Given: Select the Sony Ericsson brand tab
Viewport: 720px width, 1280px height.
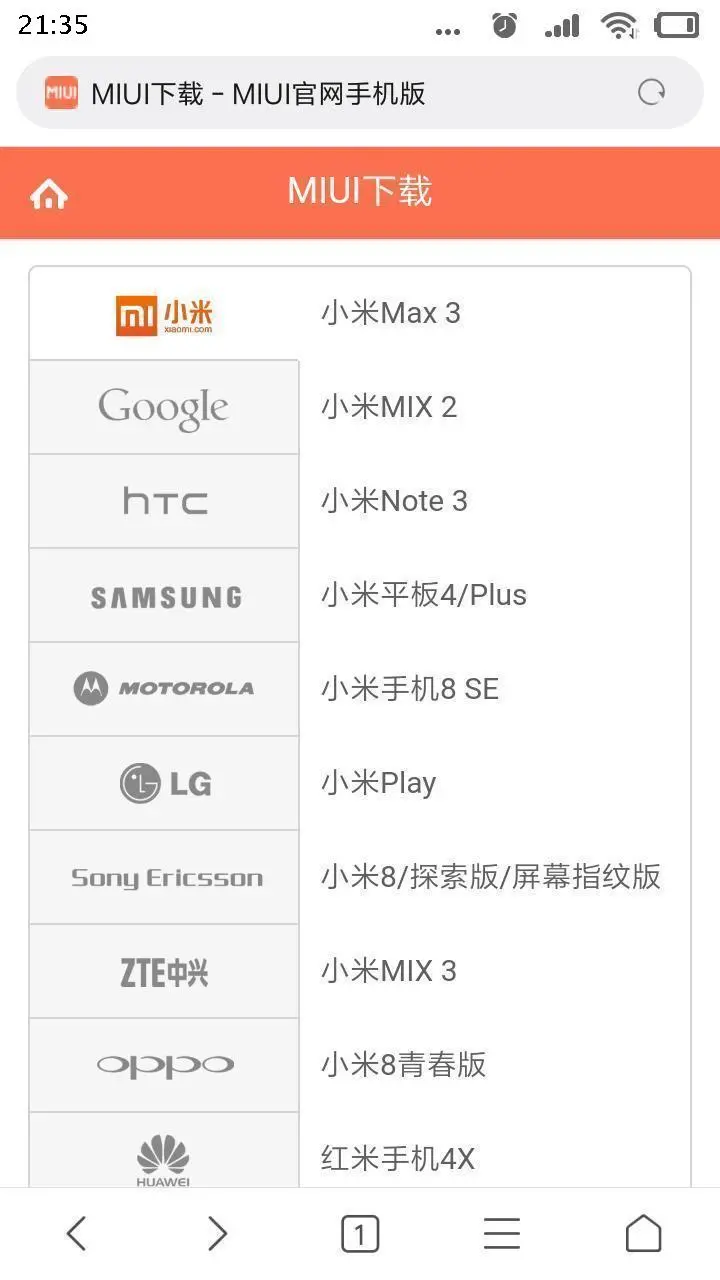Looking at the screenshot, I should pyautogui.click(x=164, y=877).
